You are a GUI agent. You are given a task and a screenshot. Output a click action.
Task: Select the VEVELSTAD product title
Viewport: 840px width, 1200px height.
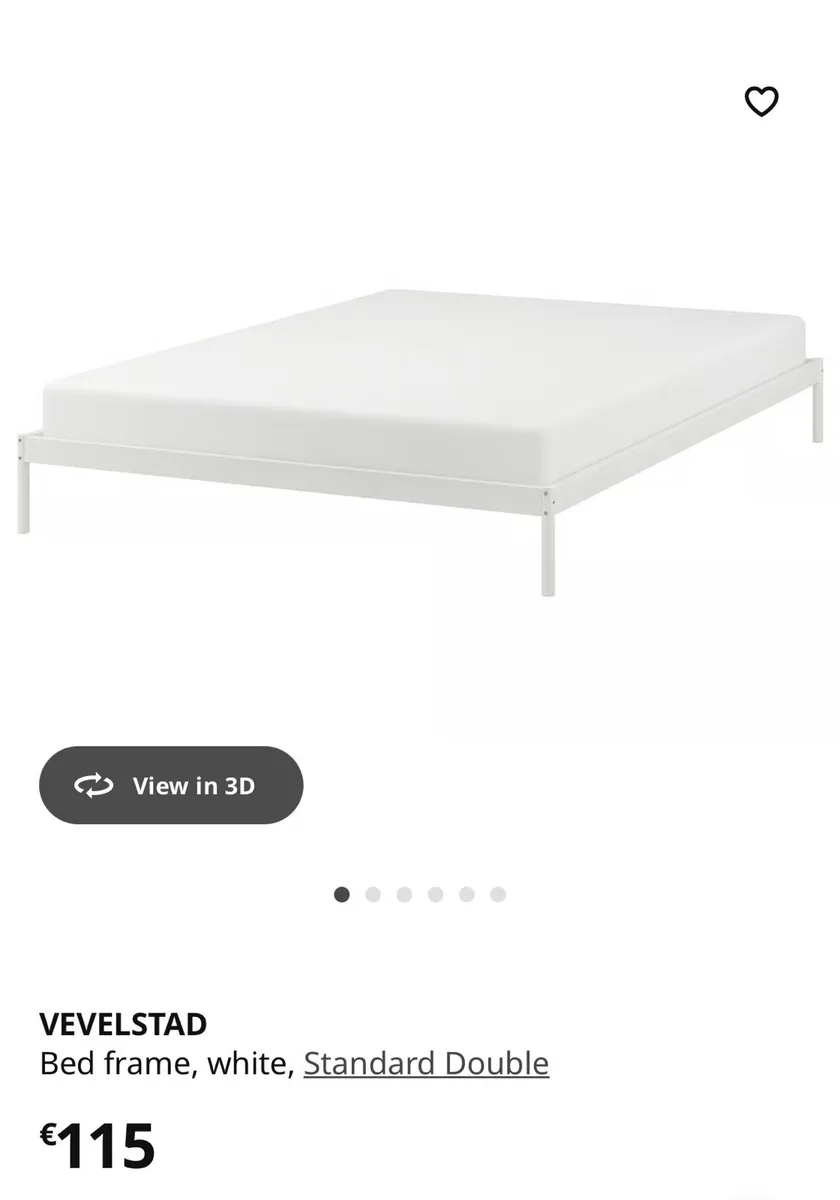(122, 1024)
